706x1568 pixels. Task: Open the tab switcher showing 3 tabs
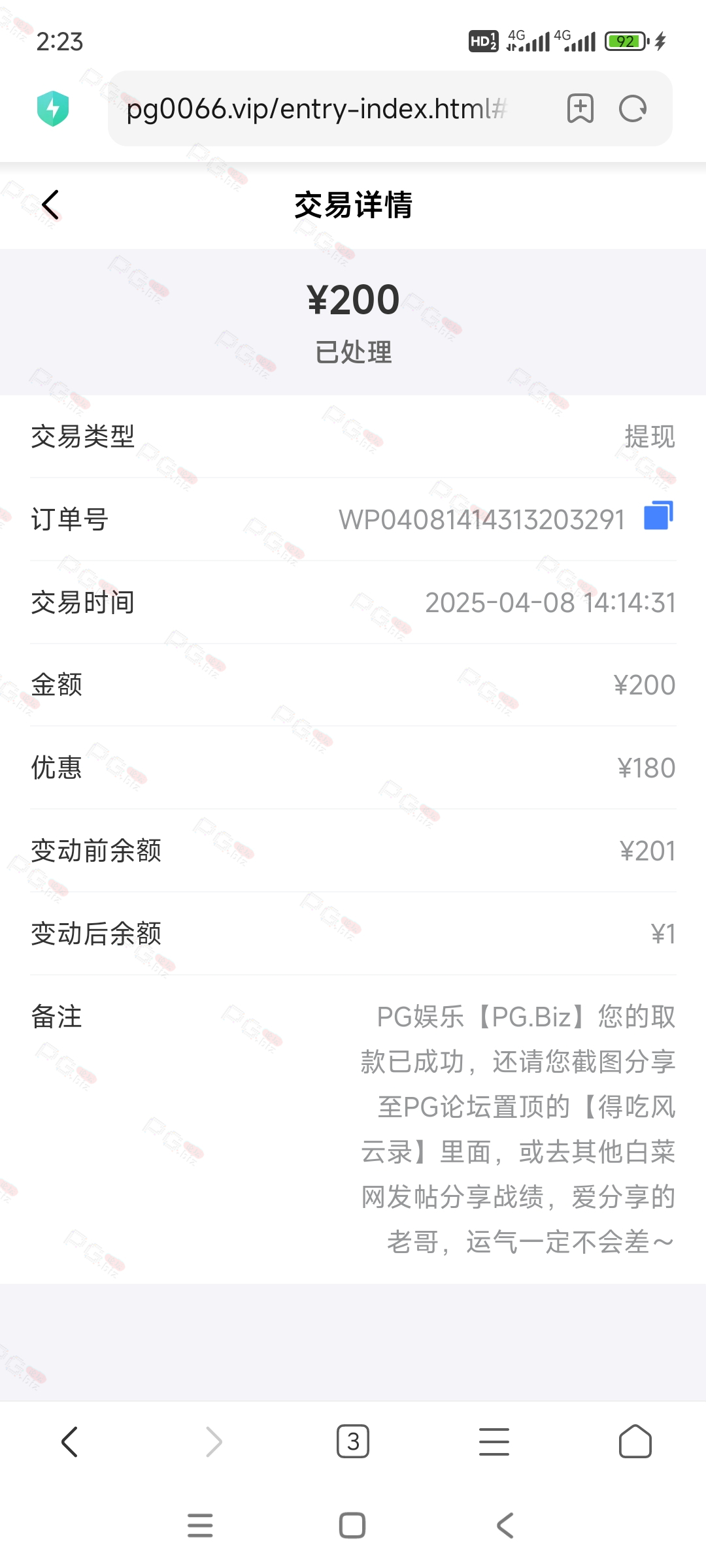point(353,1442)
